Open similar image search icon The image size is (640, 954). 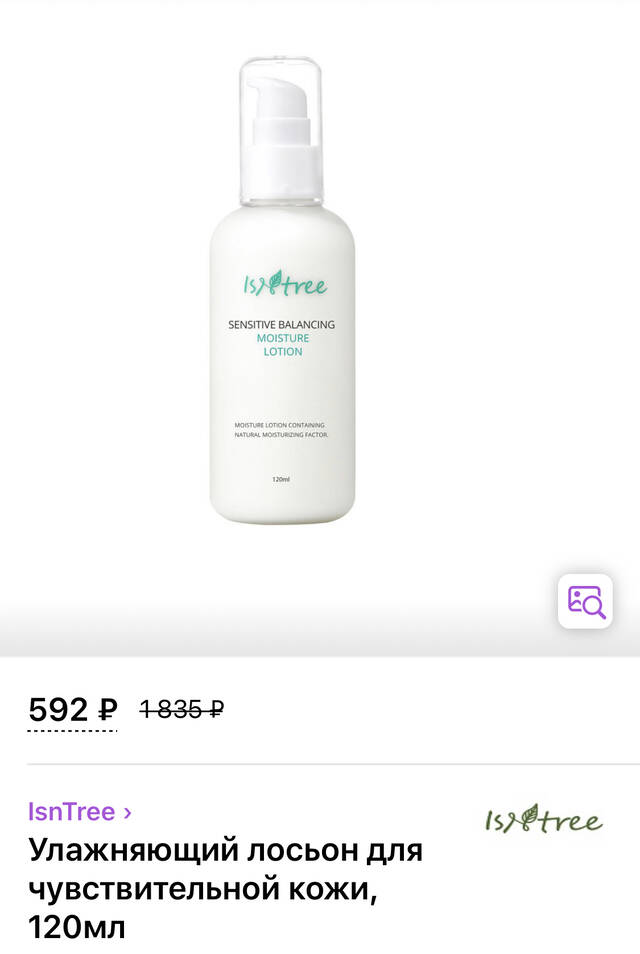tap(585, 600)
